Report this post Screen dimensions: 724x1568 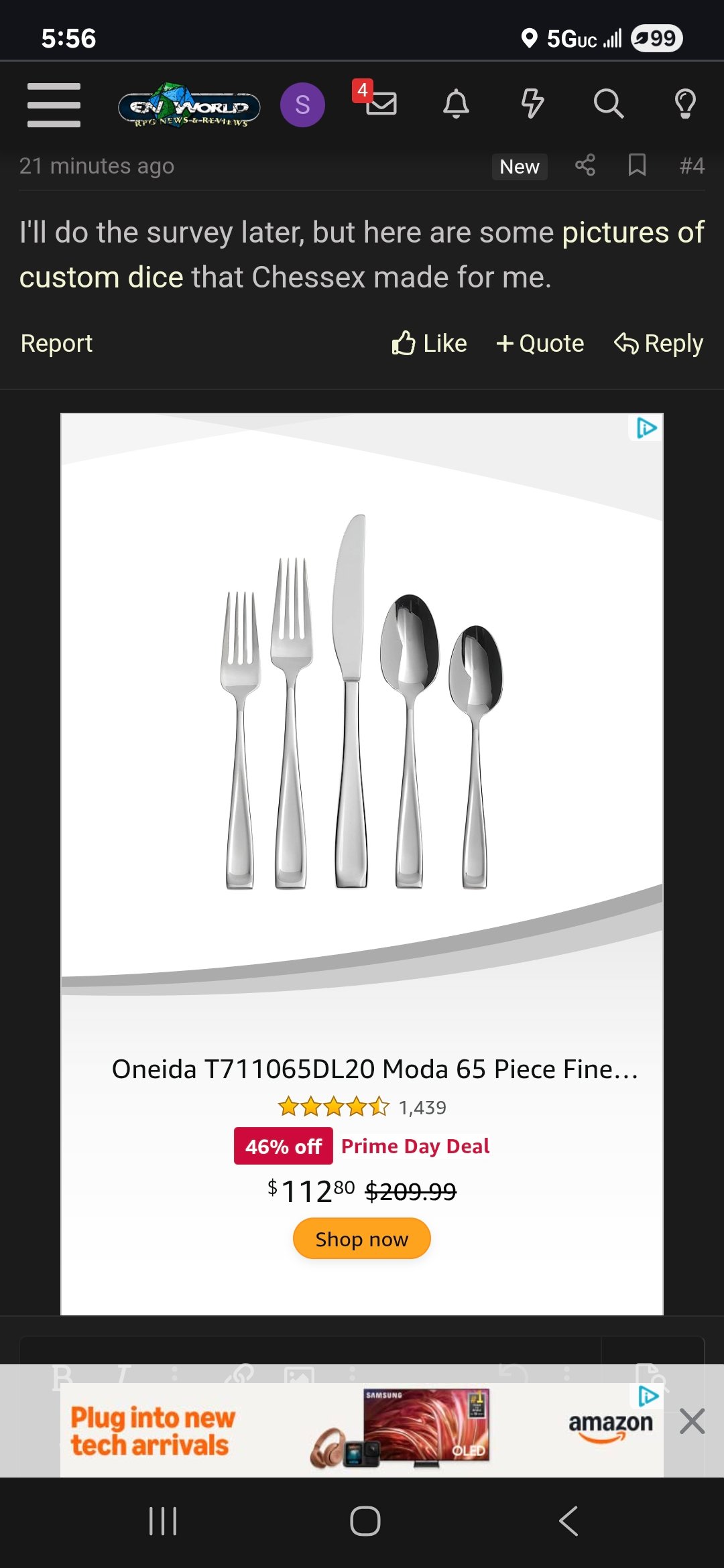(56, 344)
